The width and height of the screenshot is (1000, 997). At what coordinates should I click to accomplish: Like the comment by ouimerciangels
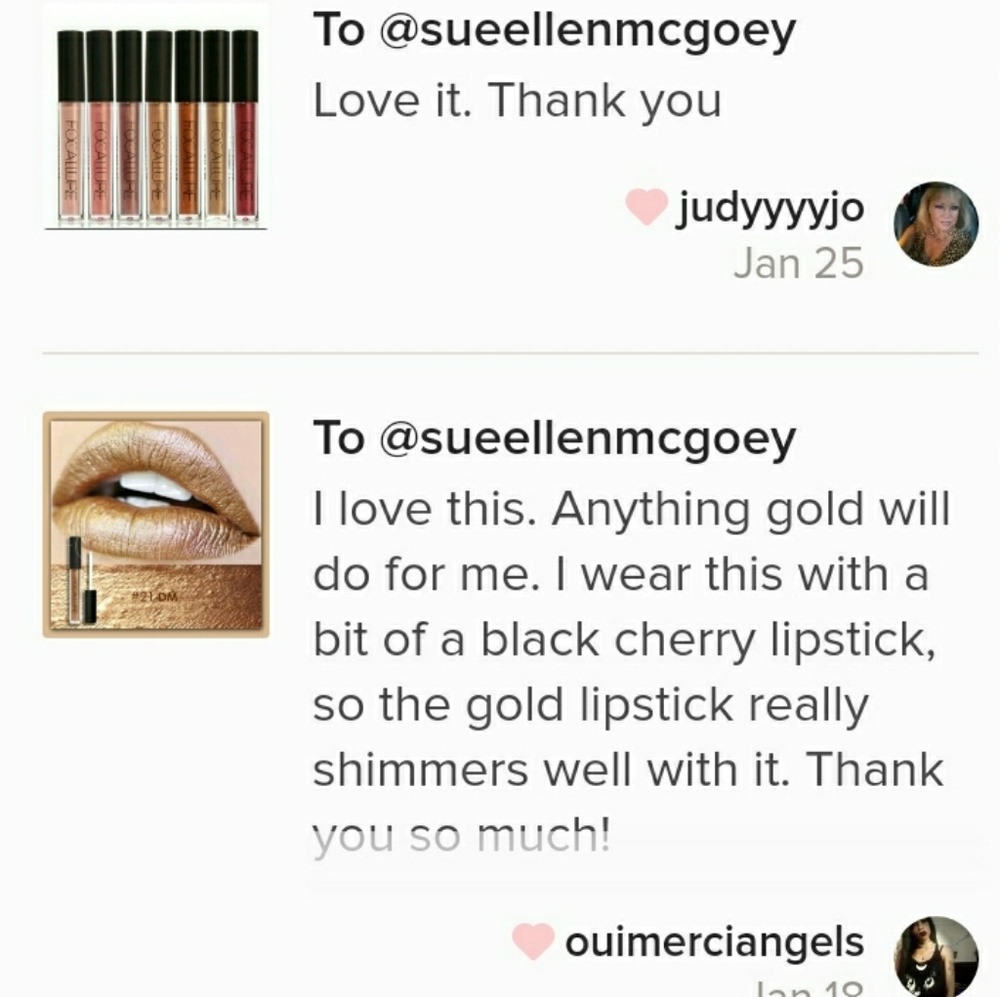tap(533, 941)
